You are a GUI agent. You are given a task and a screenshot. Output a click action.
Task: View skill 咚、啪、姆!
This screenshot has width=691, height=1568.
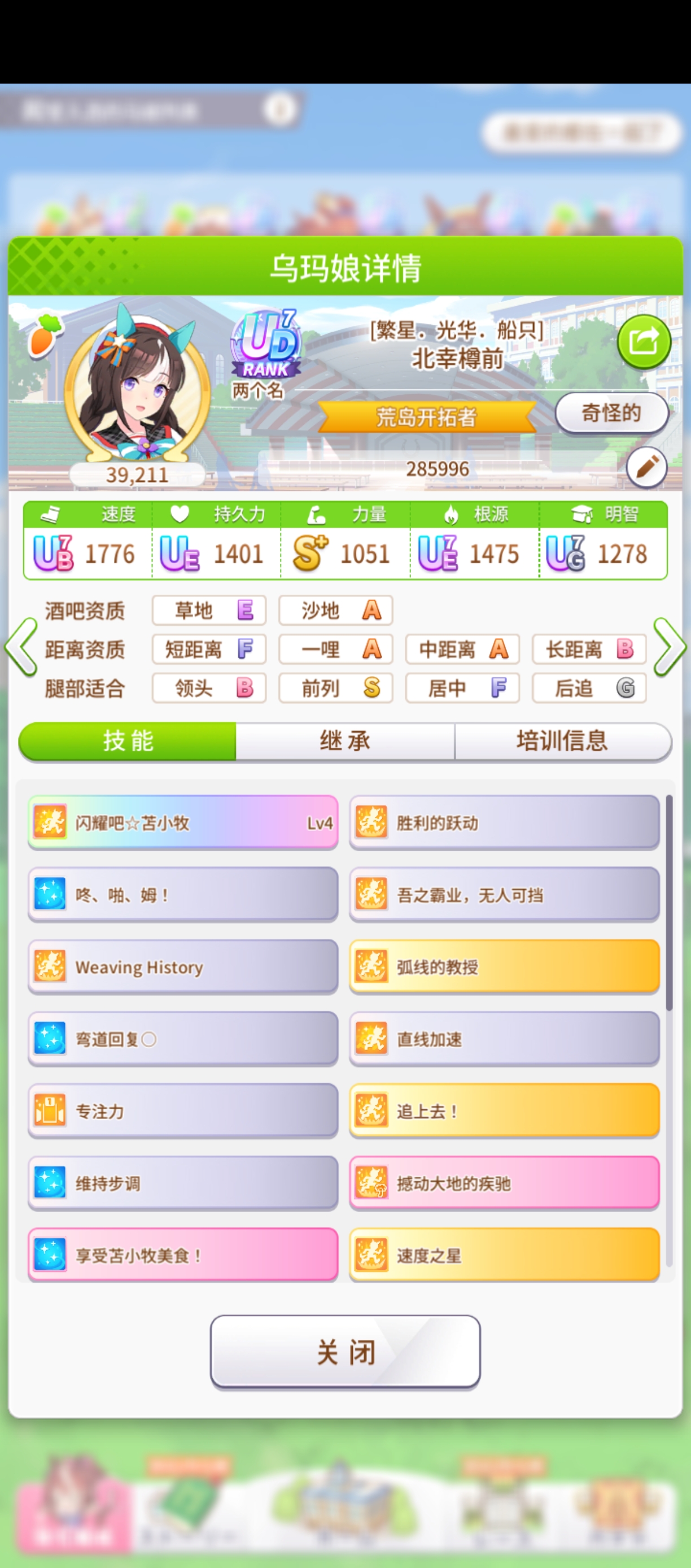click(x=182, y=895)
